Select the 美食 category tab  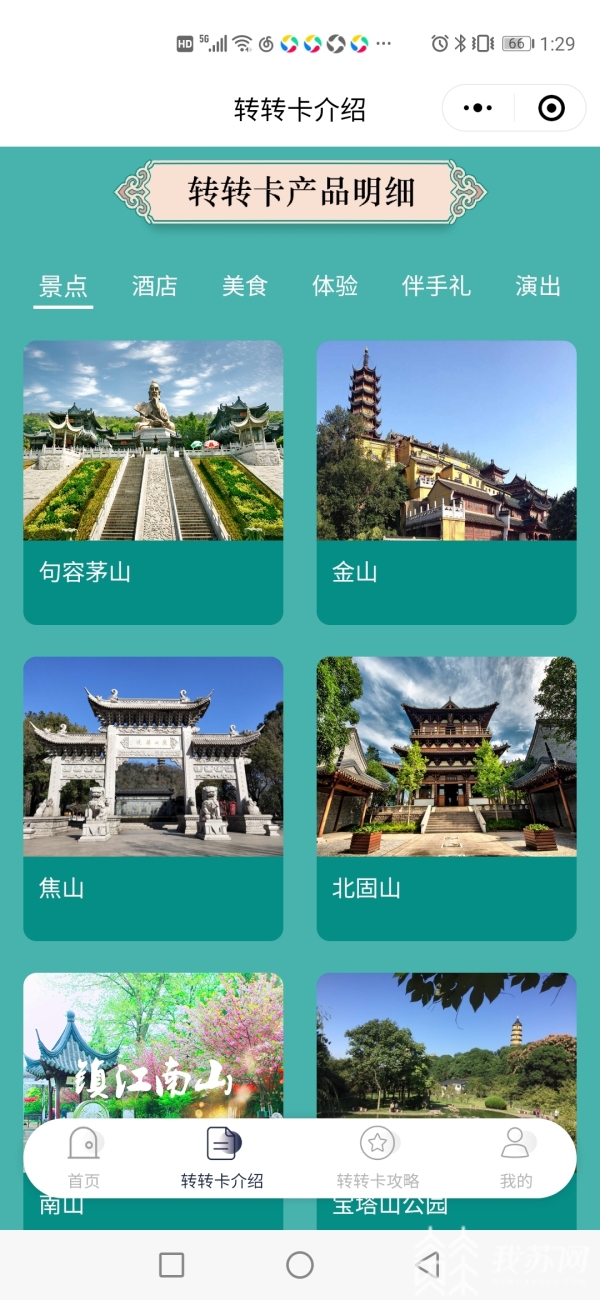pyautogui.click(x=245, y=286)
